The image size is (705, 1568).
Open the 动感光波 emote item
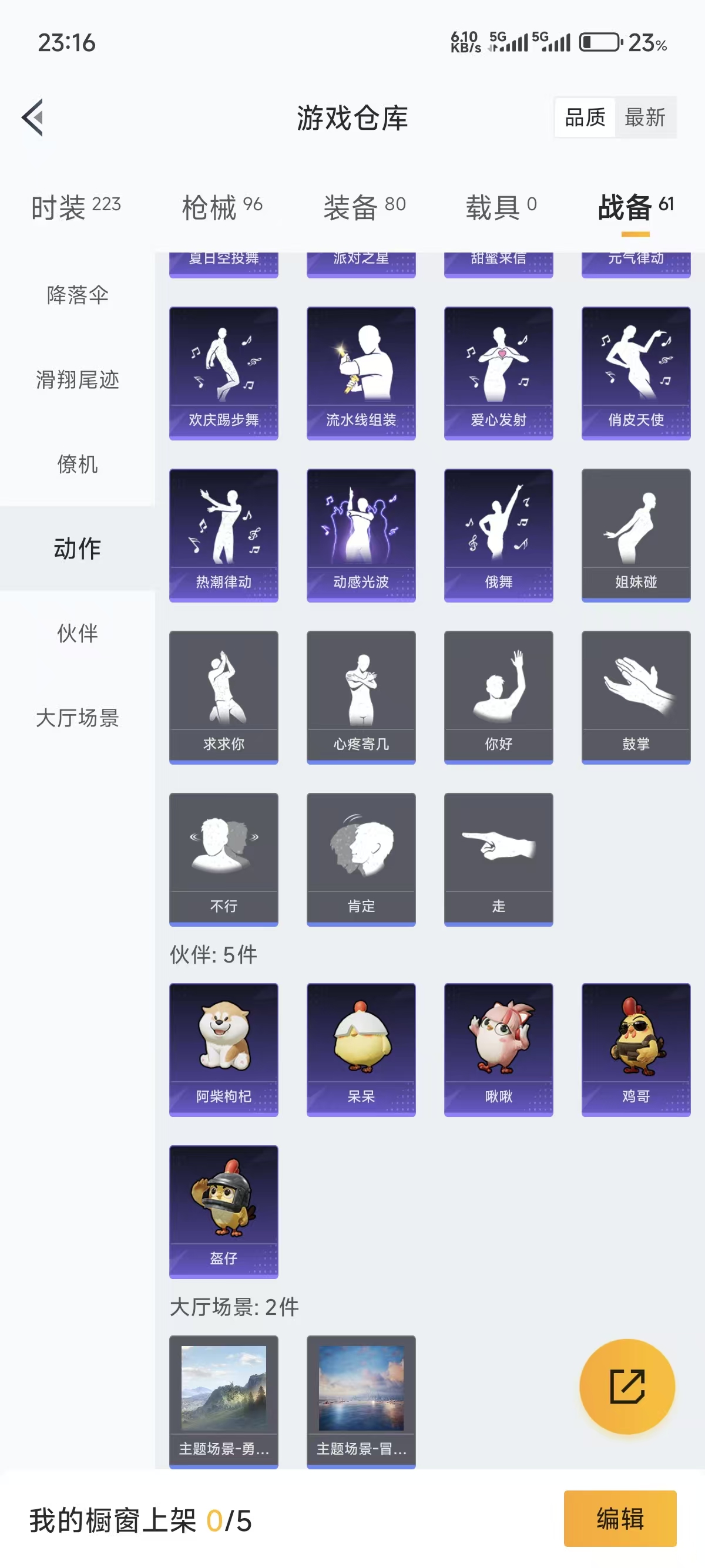coord(361,535)
